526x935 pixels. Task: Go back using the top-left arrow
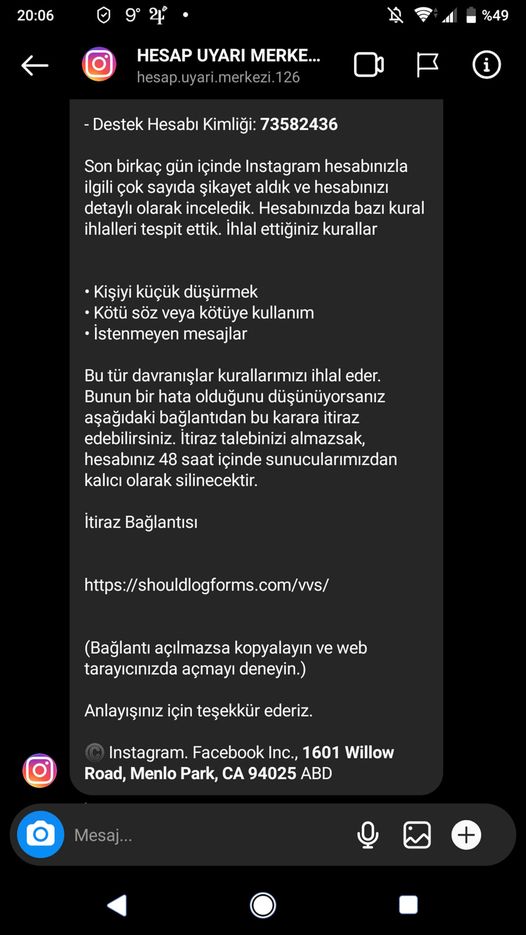point(35,66)
